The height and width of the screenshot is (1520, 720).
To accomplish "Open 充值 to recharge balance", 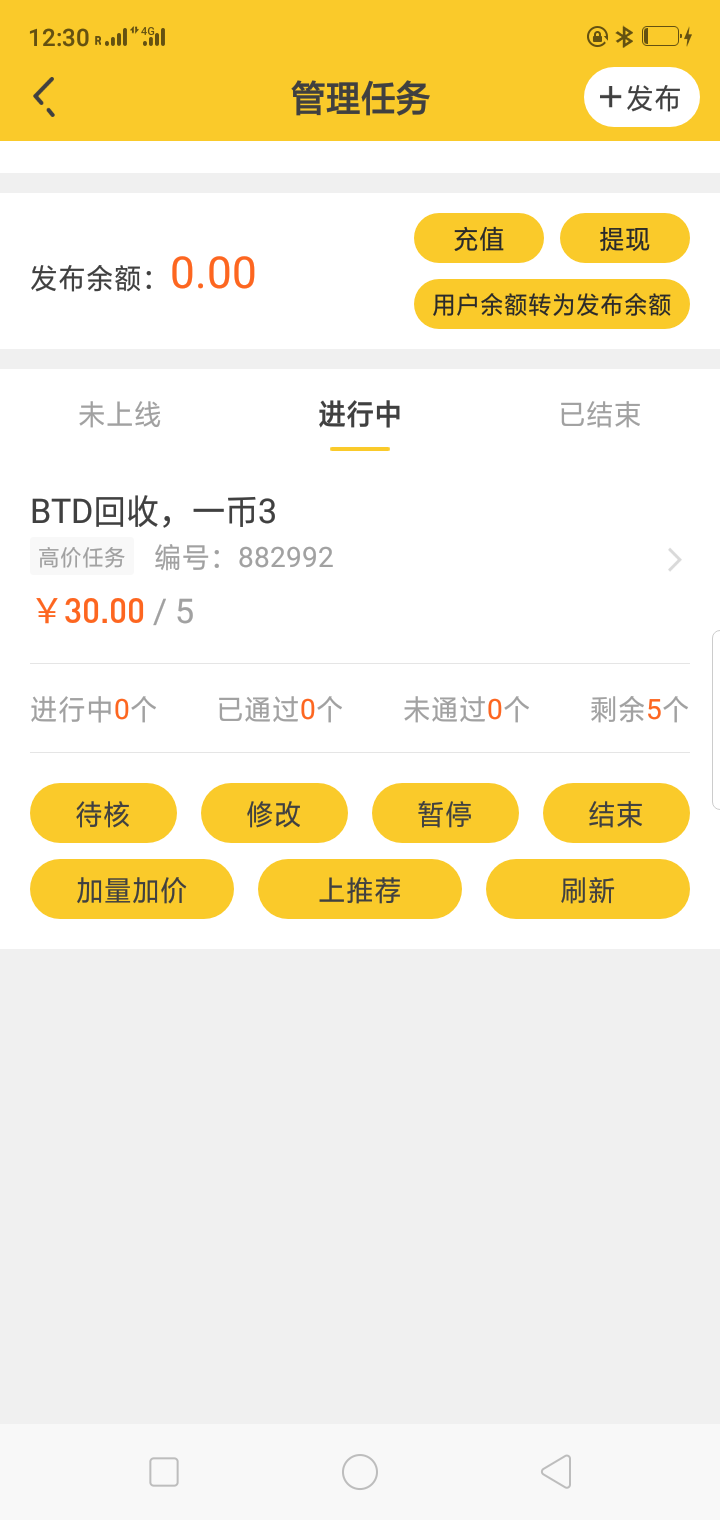I will click(x=479, y=238).
